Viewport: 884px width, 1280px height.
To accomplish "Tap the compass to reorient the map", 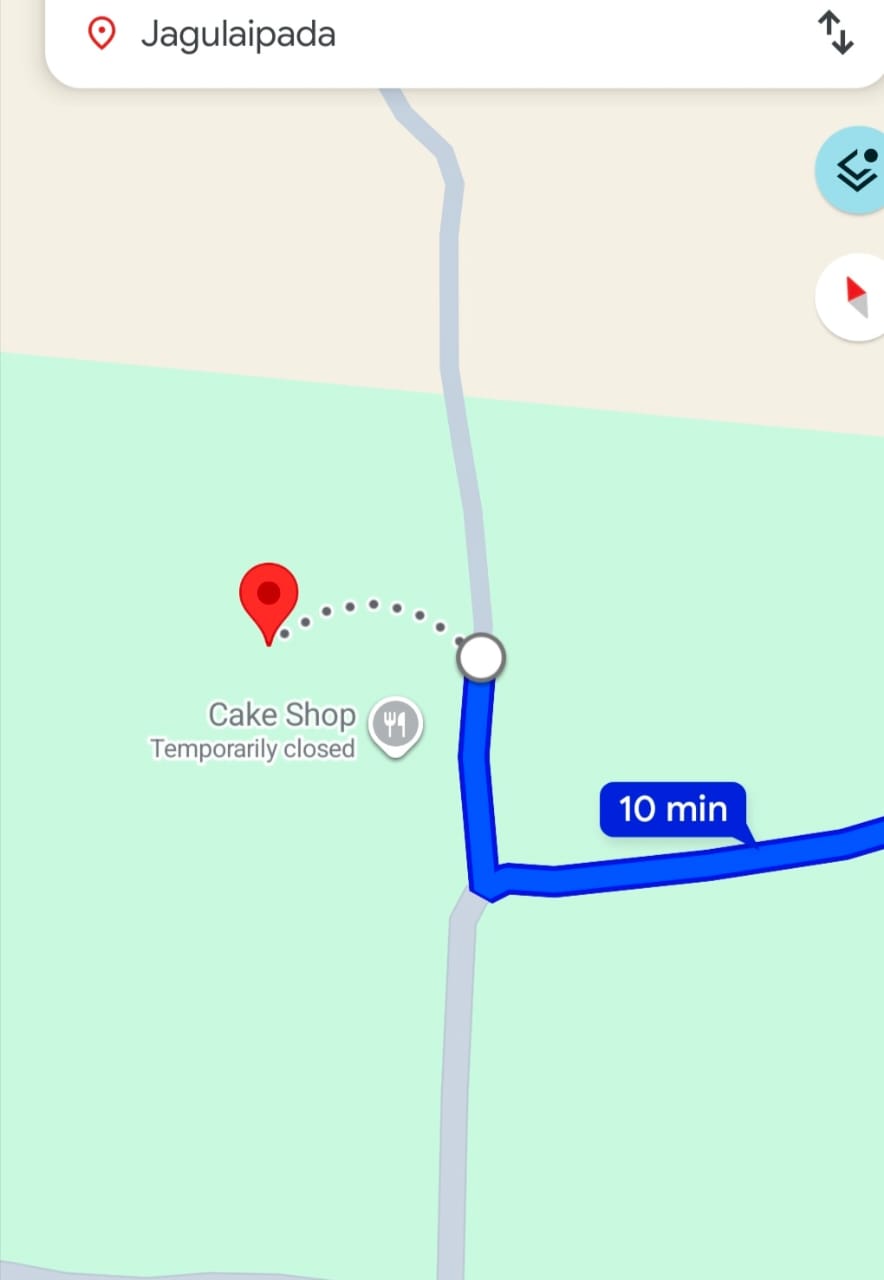I will 853,298.
